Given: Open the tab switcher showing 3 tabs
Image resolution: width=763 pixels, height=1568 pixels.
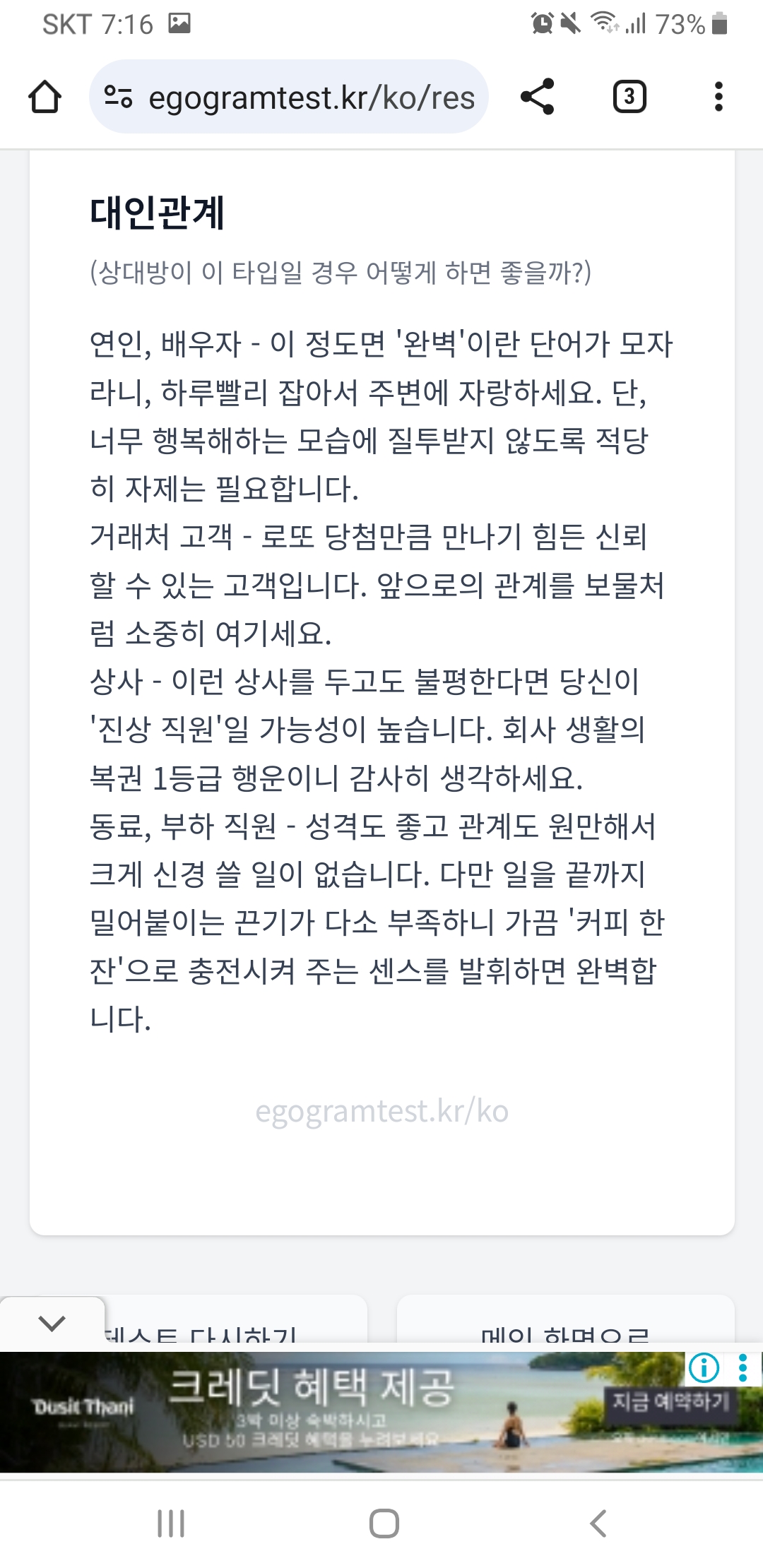Looking at the screenshot, I should [x=629, y=97].
